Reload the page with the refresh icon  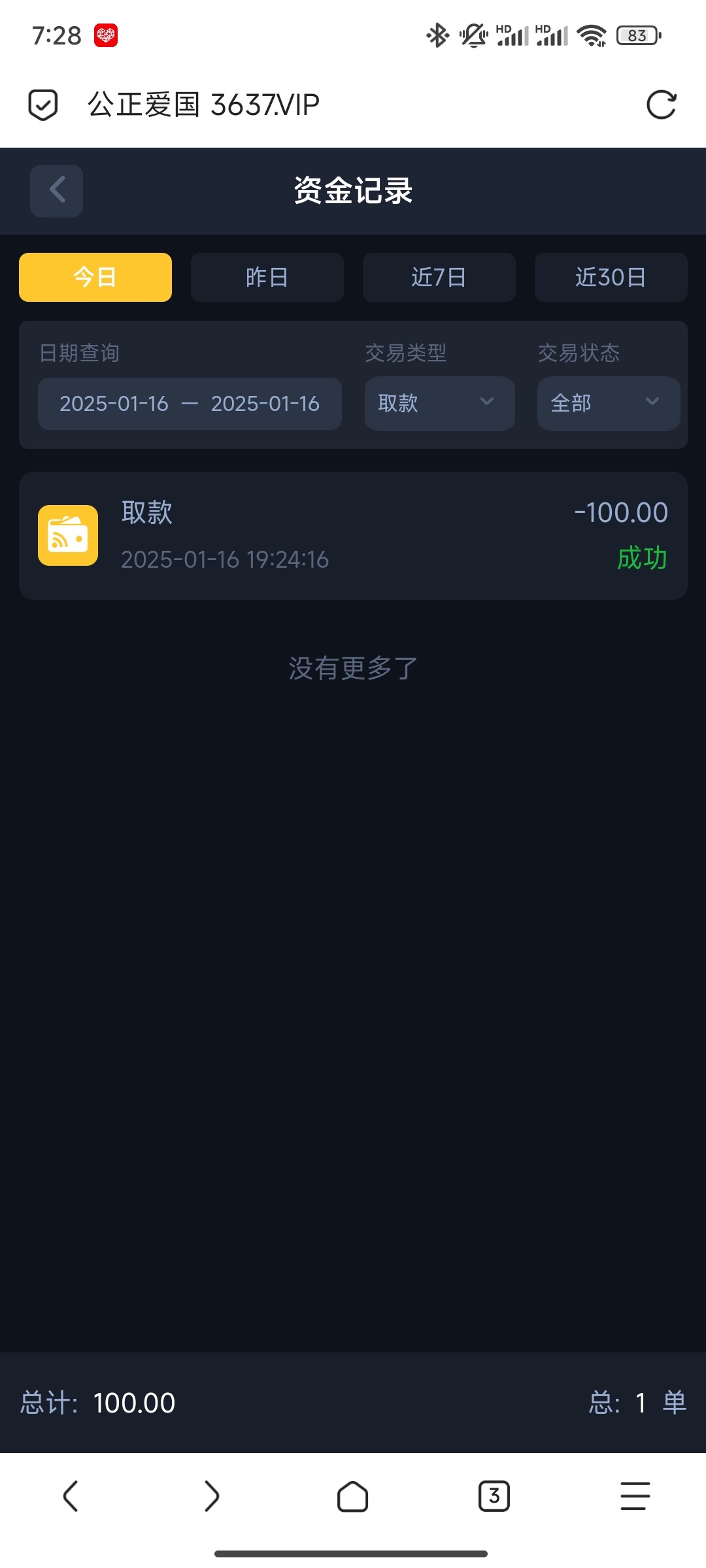(661, 105)
